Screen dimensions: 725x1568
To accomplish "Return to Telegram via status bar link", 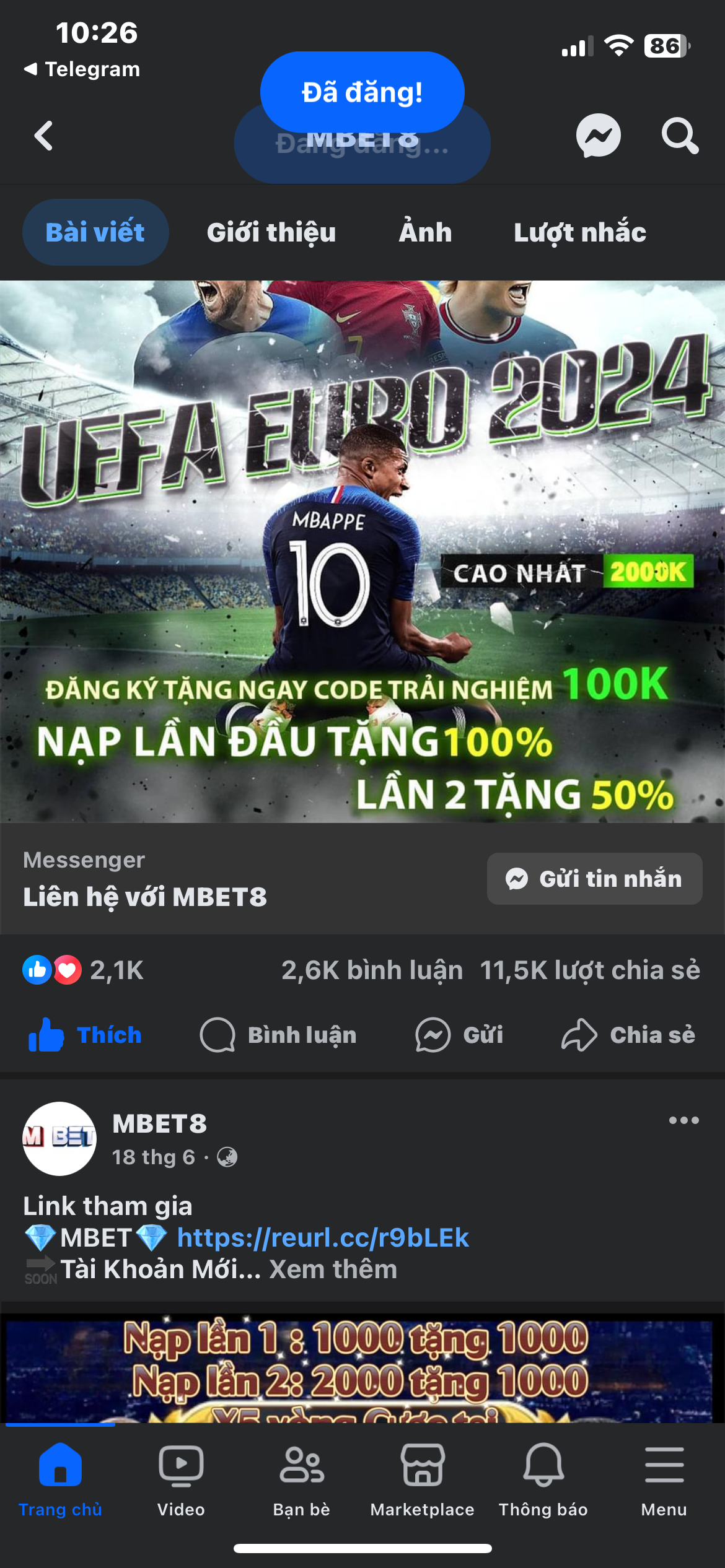I will point(82,69).
